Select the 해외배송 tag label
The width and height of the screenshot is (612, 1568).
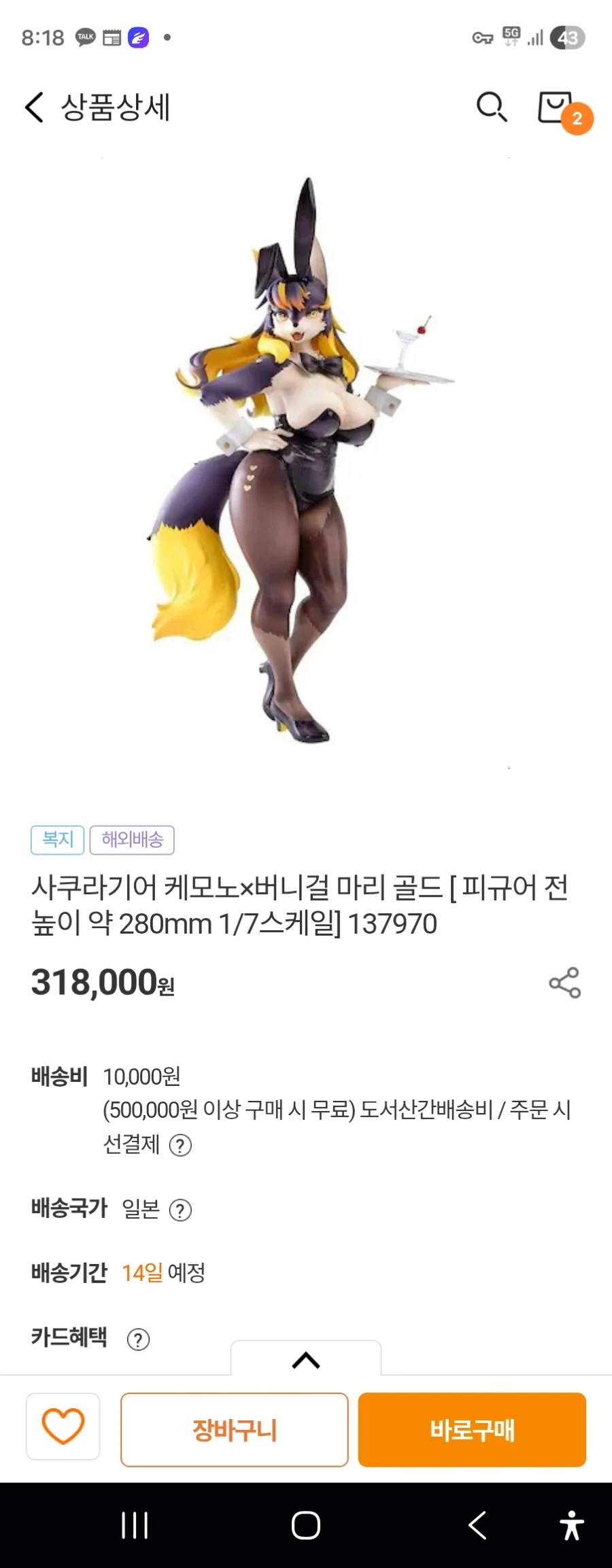click(132, 840)
